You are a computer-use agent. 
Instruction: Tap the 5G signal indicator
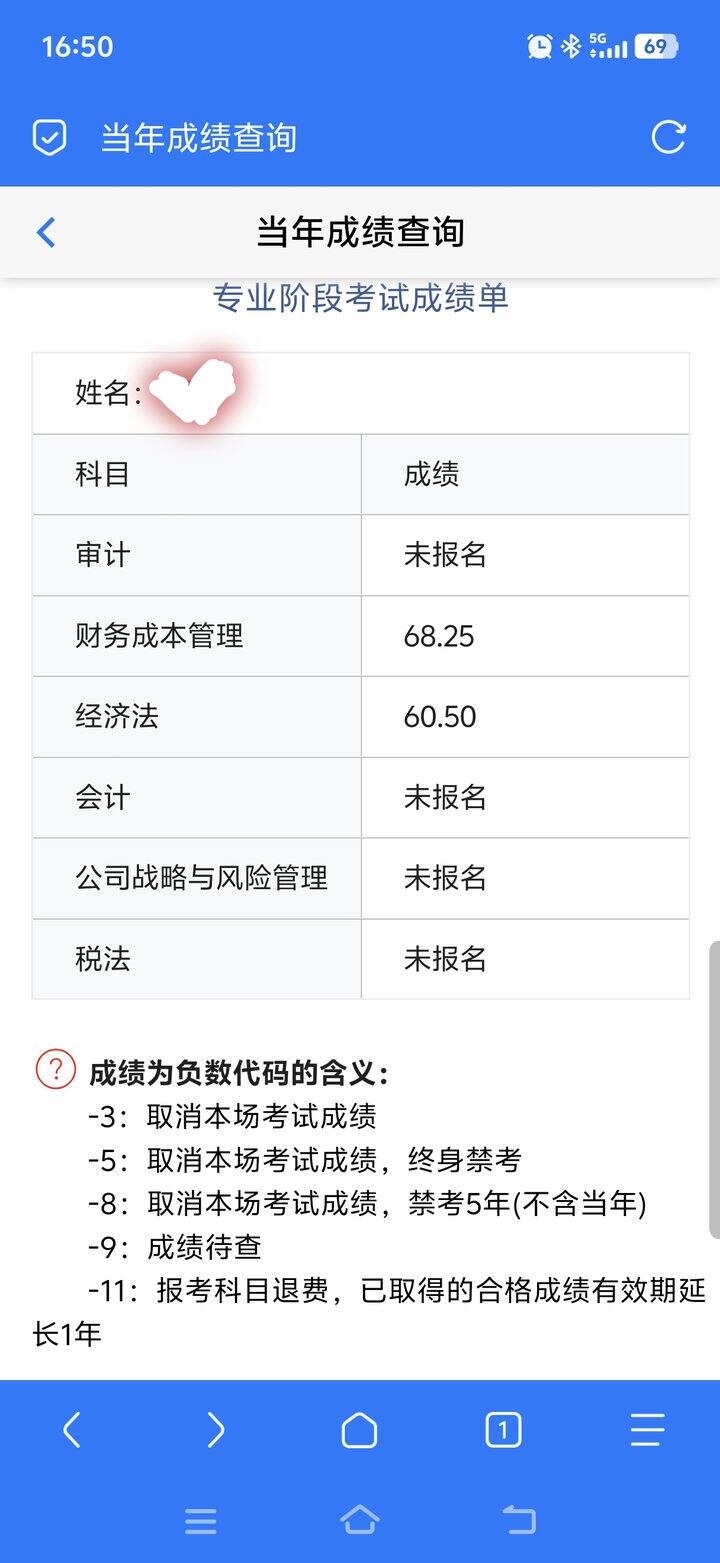click(608, 44)
